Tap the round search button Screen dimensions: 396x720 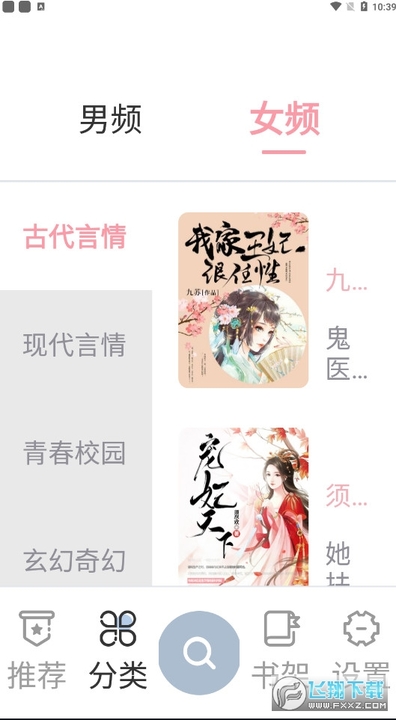(199, 652)
